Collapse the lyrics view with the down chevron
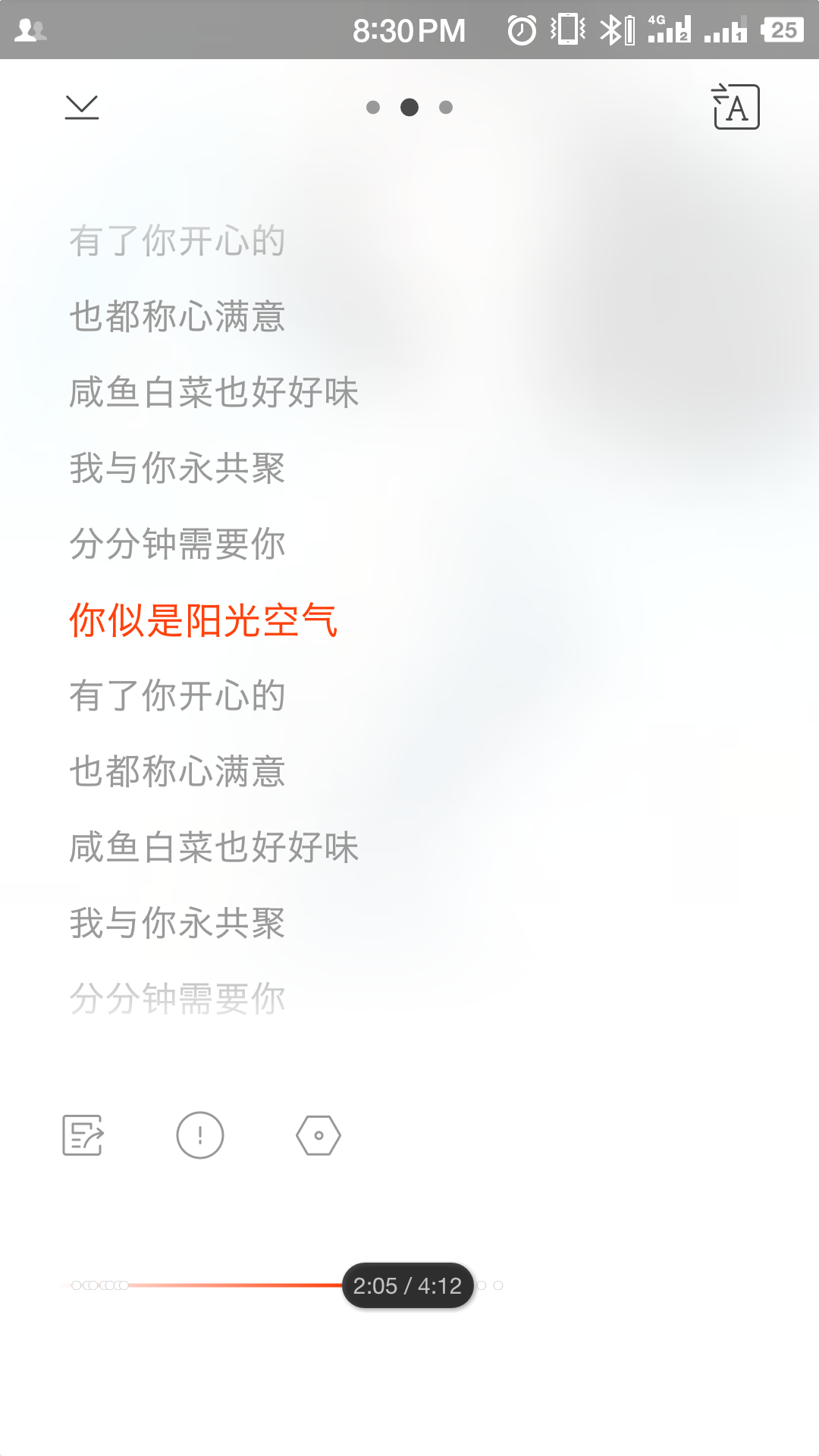The width and height of the screenshot is (819, 1456). [82, 107]
